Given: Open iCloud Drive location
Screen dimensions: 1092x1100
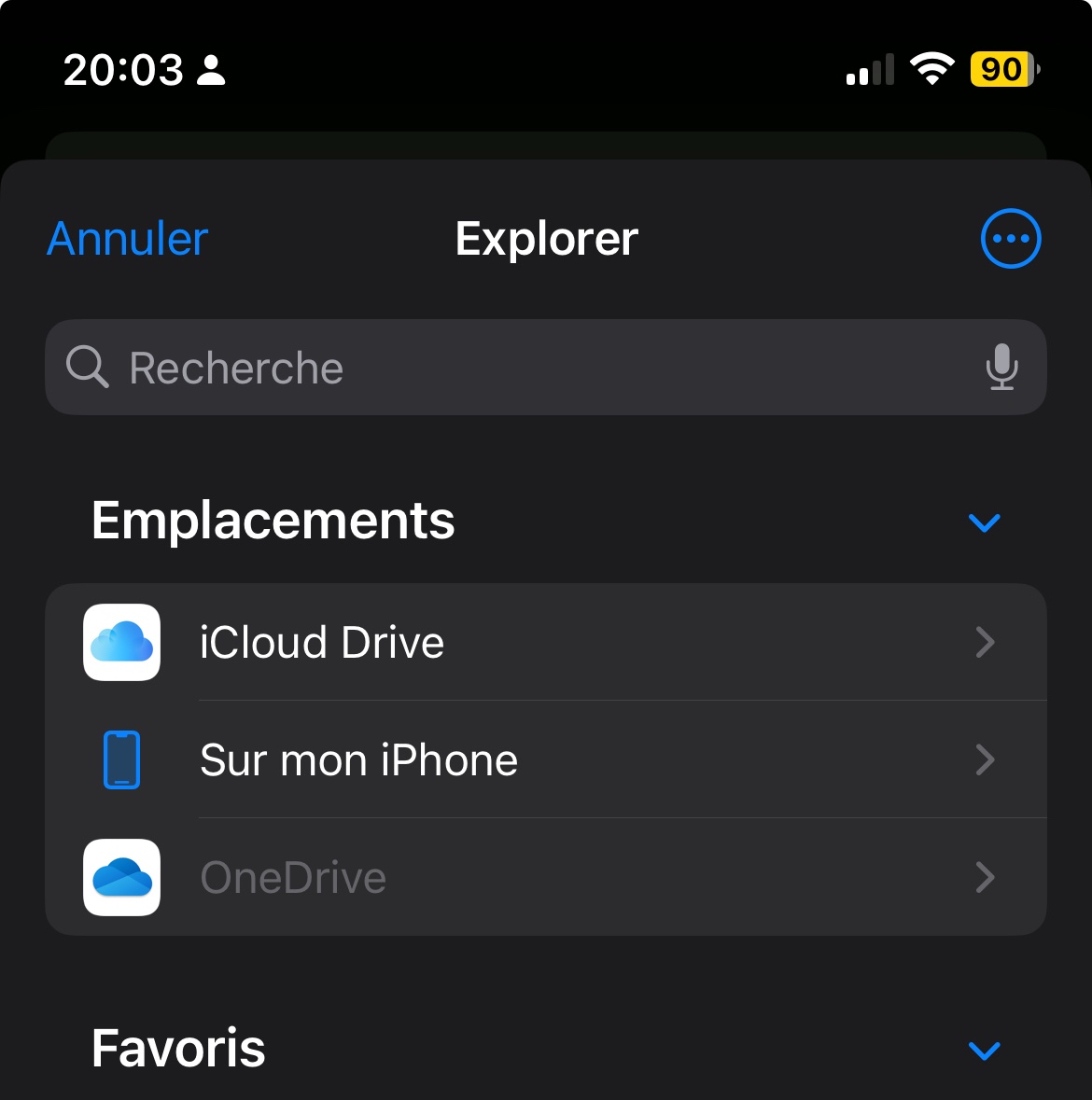Looking at the screenshot, I should click(x=545, y=643).
